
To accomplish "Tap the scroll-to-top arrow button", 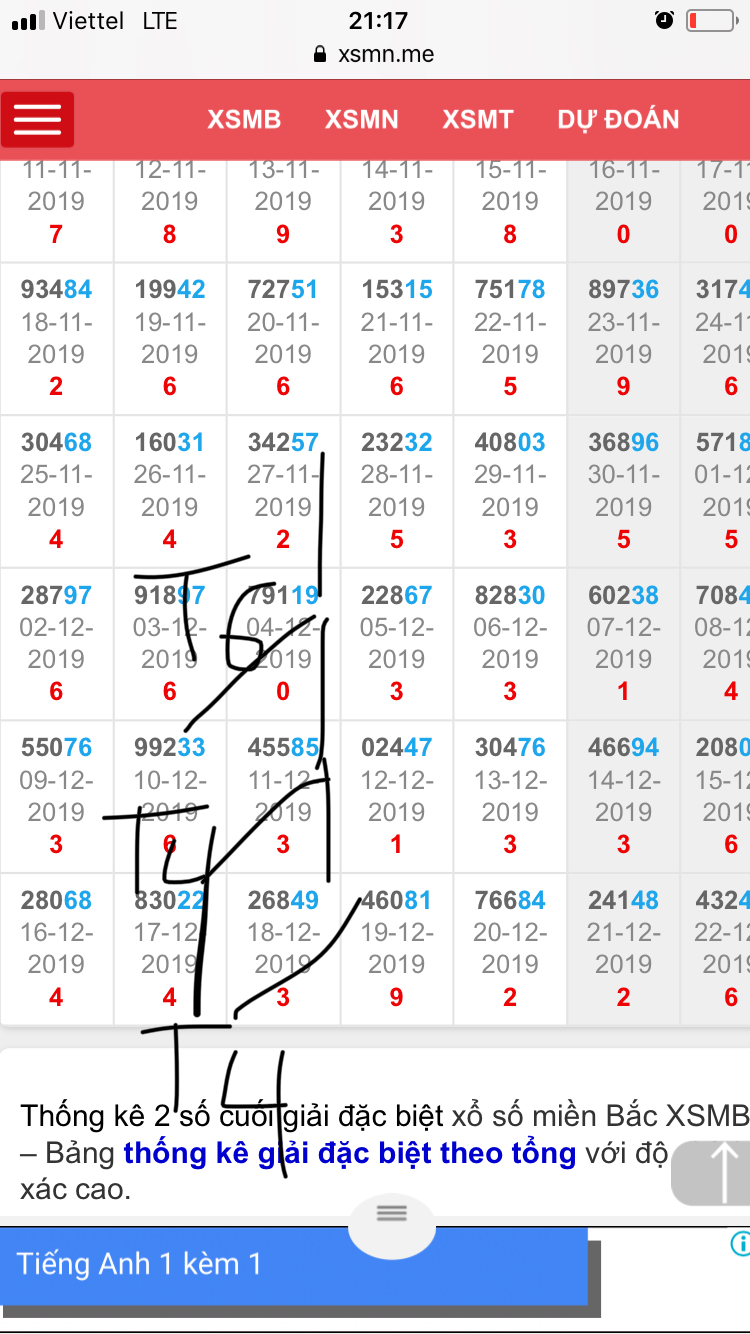I will point(713,1172).
